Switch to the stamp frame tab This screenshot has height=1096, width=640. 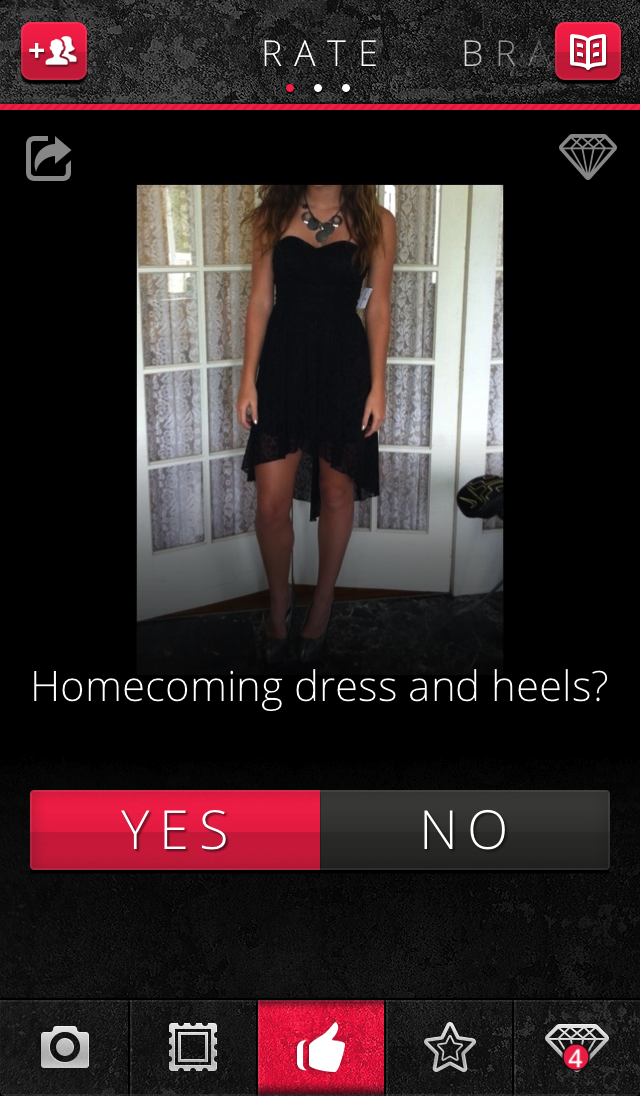[193, 1047]
